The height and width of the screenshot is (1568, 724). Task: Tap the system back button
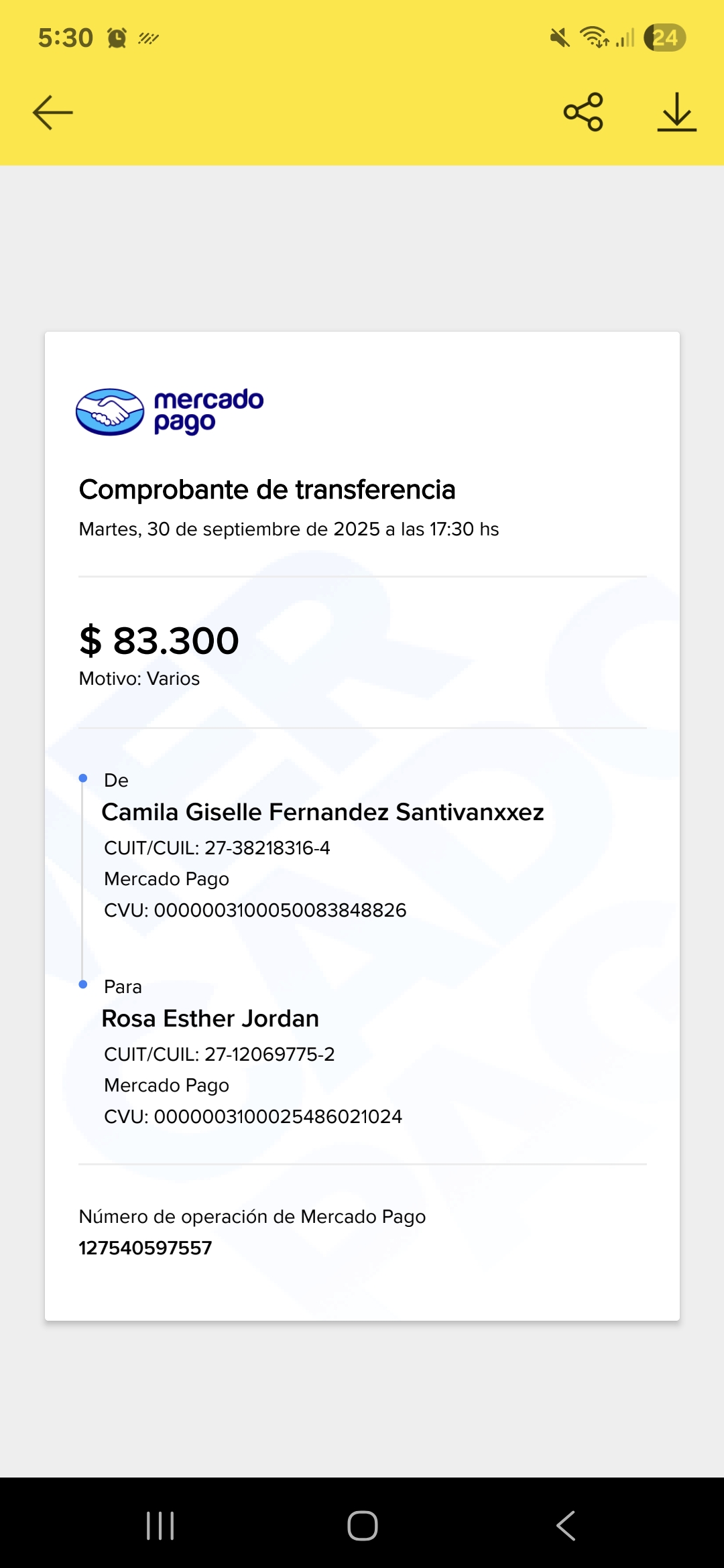[566, 1526]
